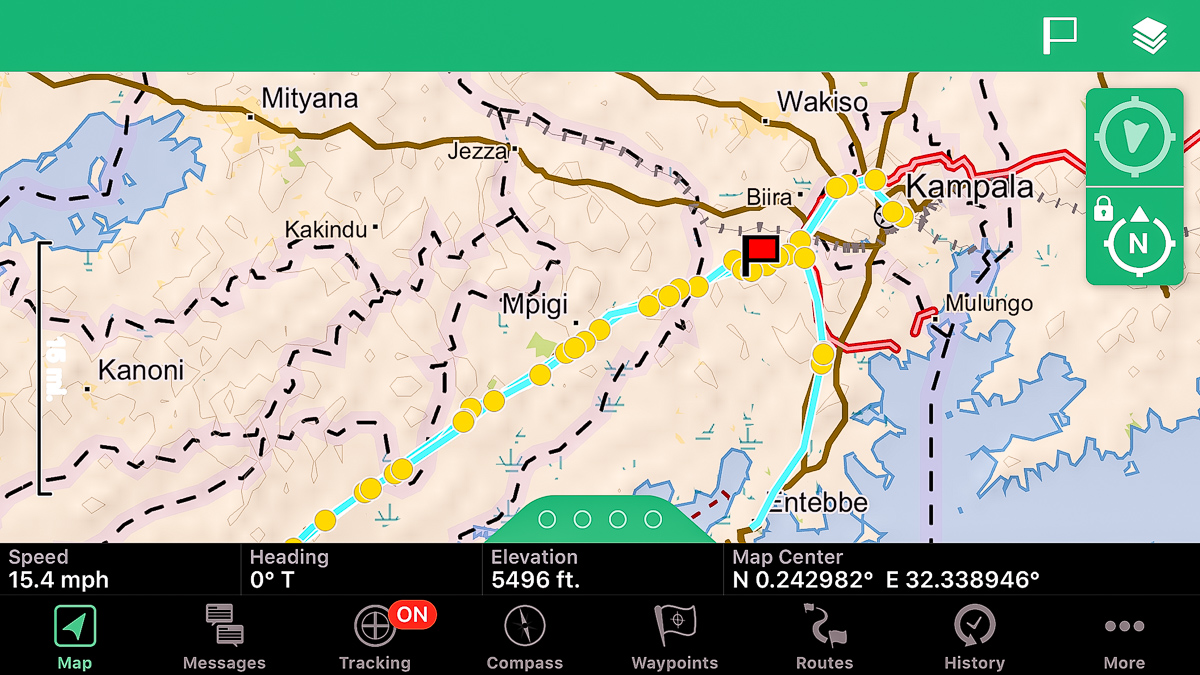Go to the Compass tab
The width and height of the screenshot is (1200, 675).
(x=525, y=637)
